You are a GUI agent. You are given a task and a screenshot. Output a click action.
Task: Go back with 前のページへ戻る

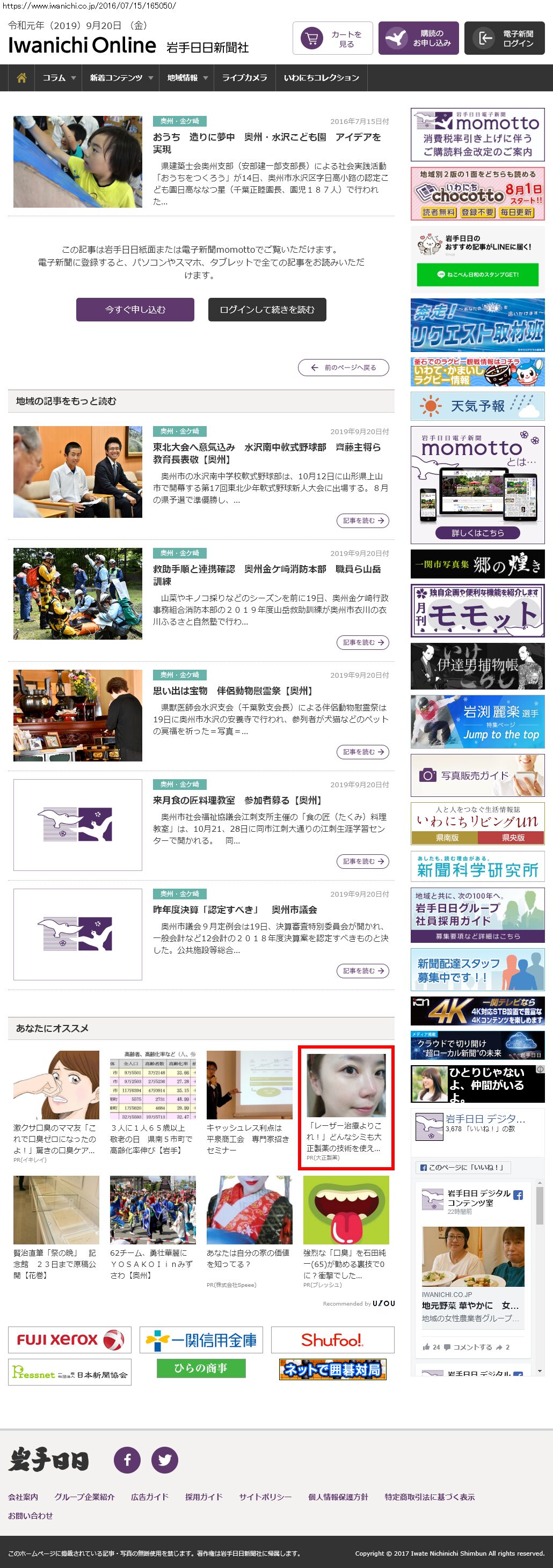(344, 368)
